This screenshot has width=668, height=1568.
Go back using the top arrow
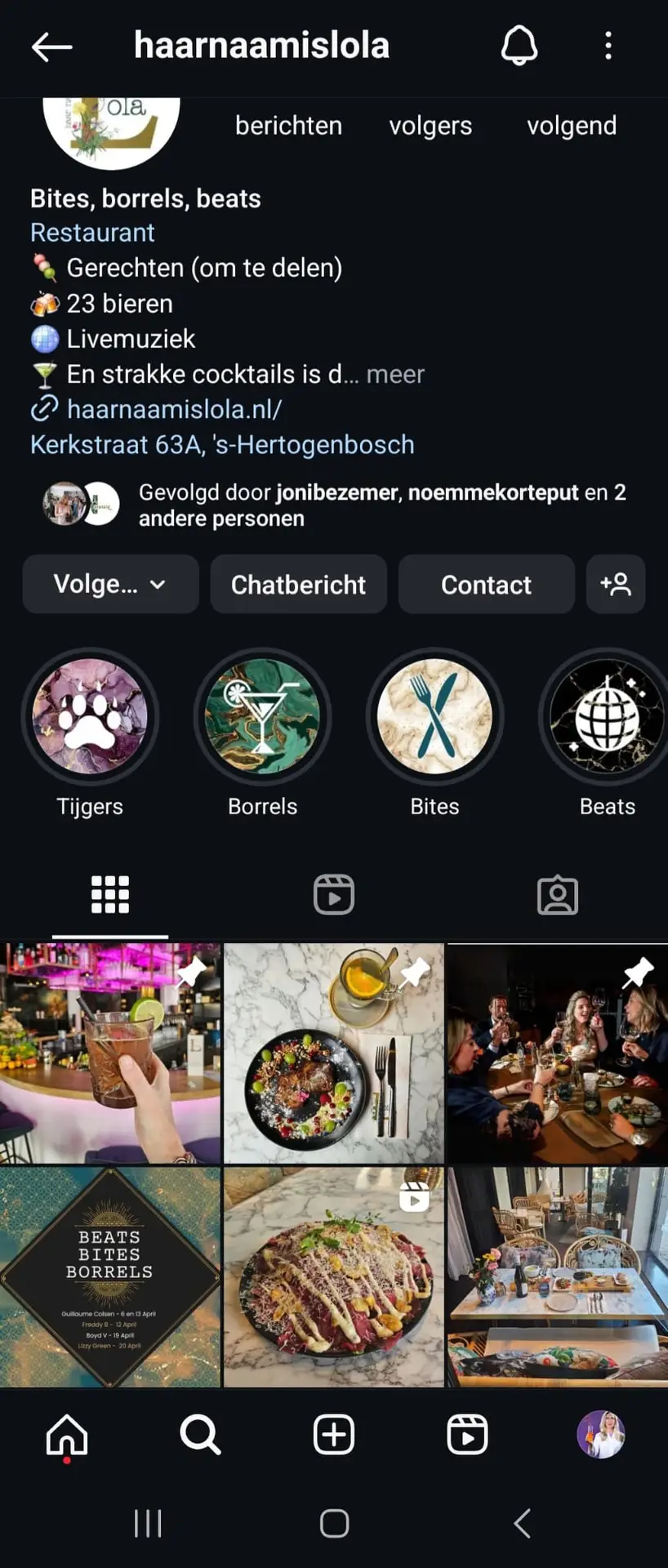pos(51,47)
